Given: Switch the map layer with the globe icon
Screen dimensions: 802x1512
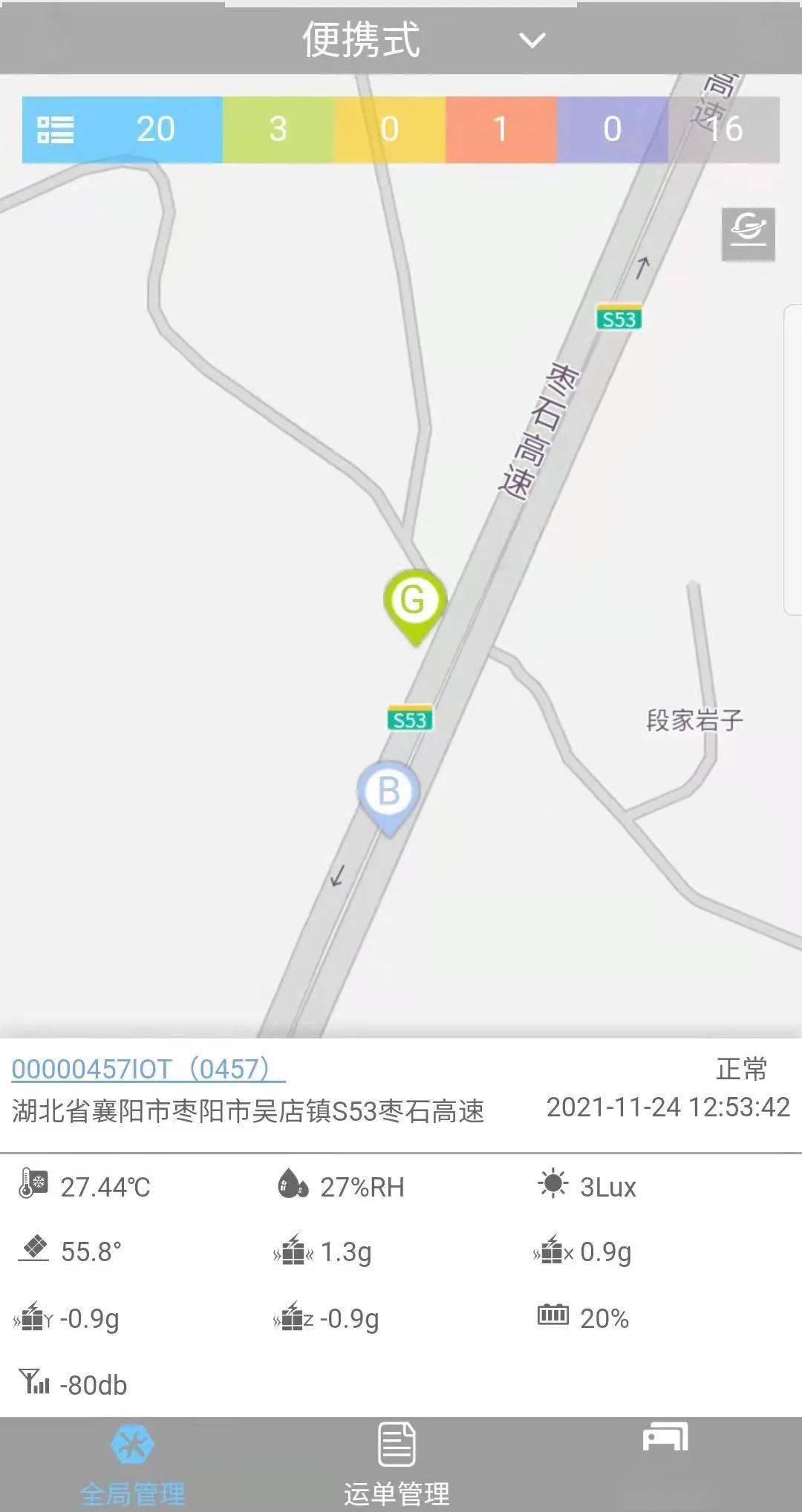Looking at the screenshot, I should point(749,234).
